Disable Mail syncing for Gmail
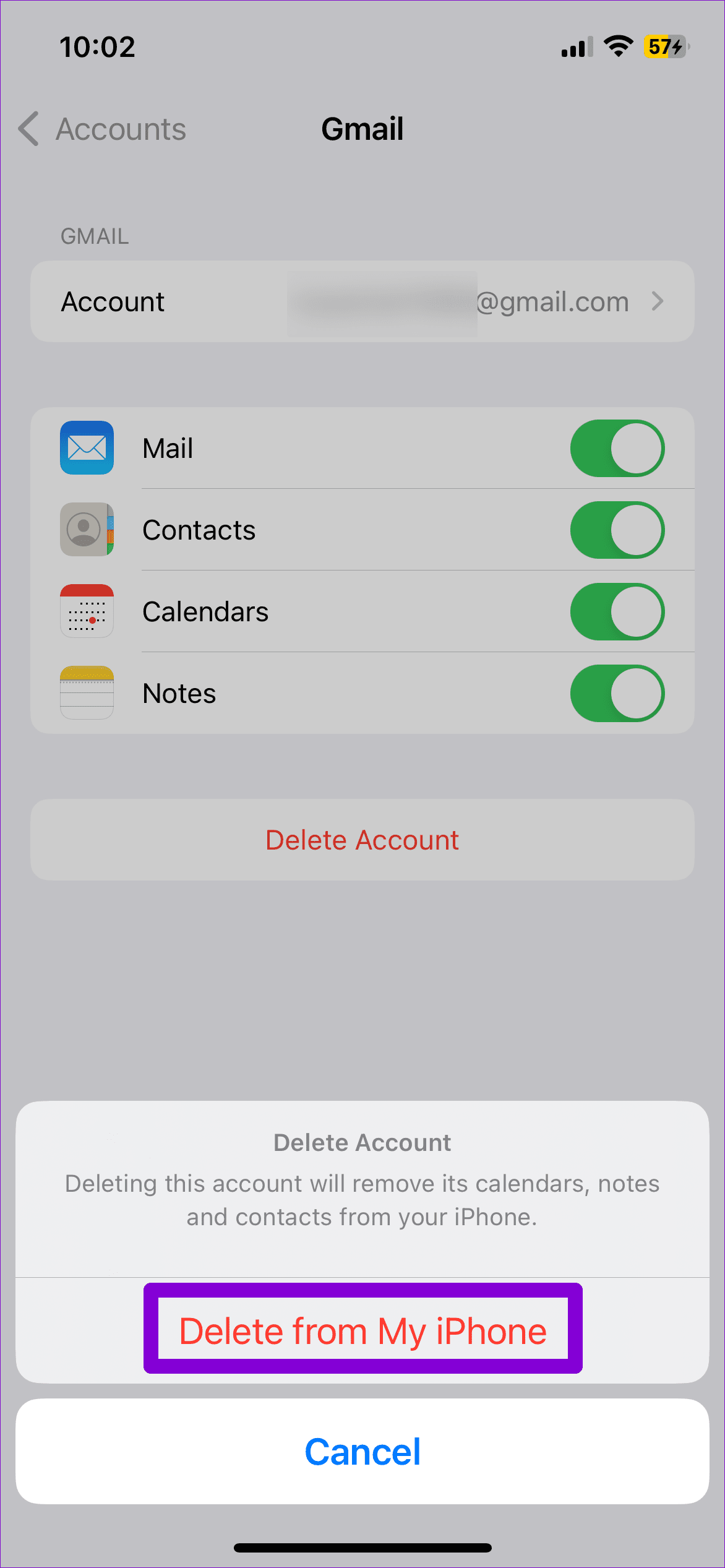 tap(617, 448)
